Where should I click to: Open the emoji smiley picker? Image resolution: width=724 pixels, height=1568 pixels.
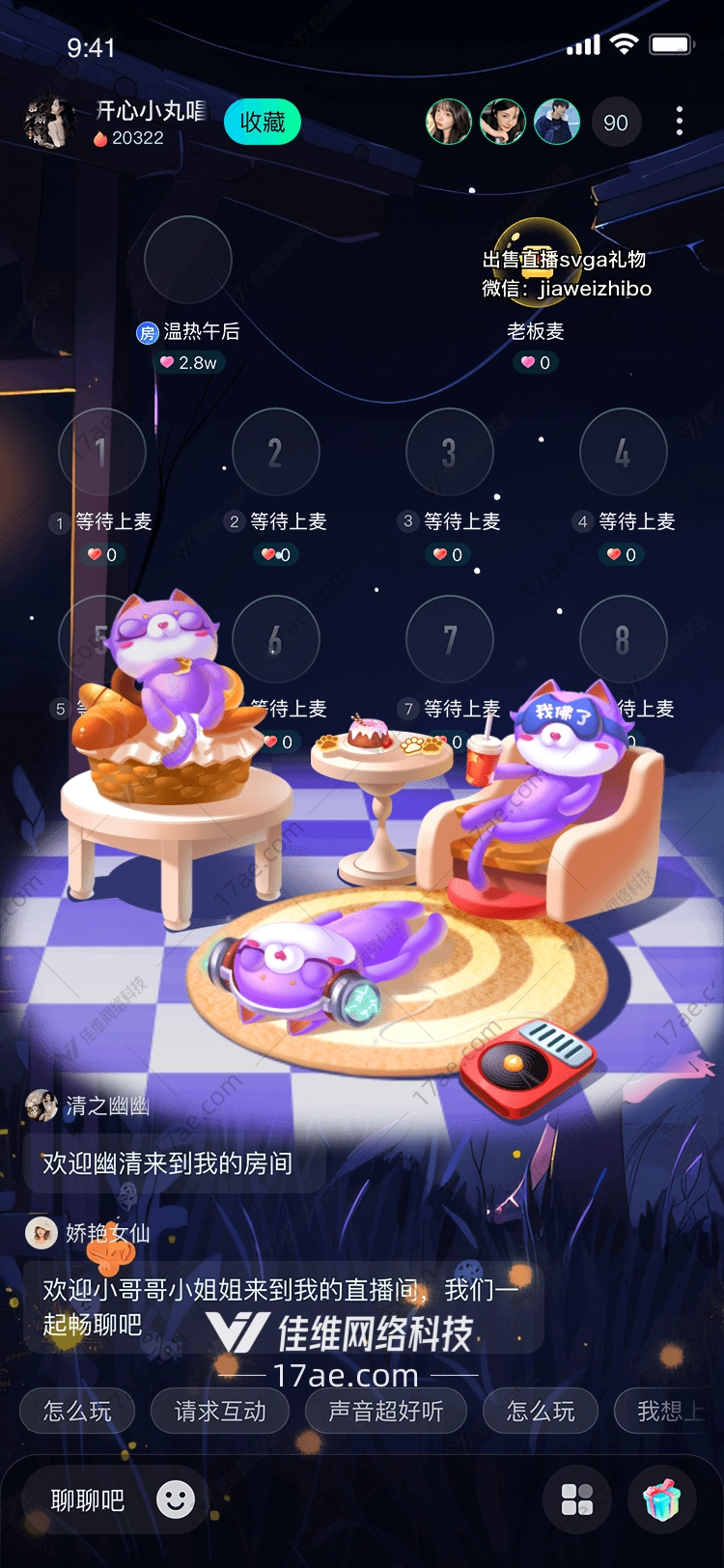176,1499
